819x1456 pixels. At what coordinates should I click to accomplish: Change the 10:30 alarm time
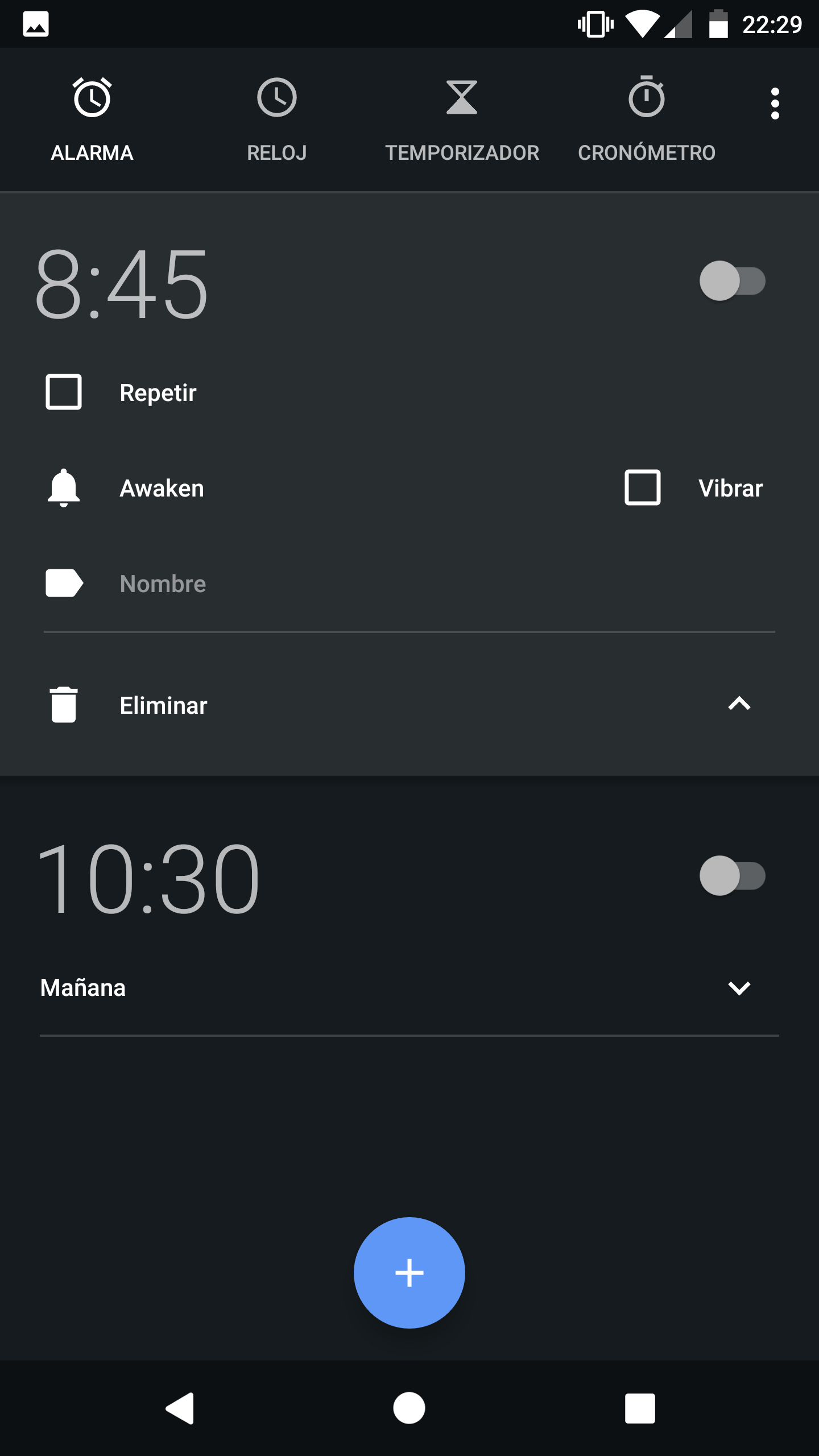pyautogui.click(x=148, y=879)
